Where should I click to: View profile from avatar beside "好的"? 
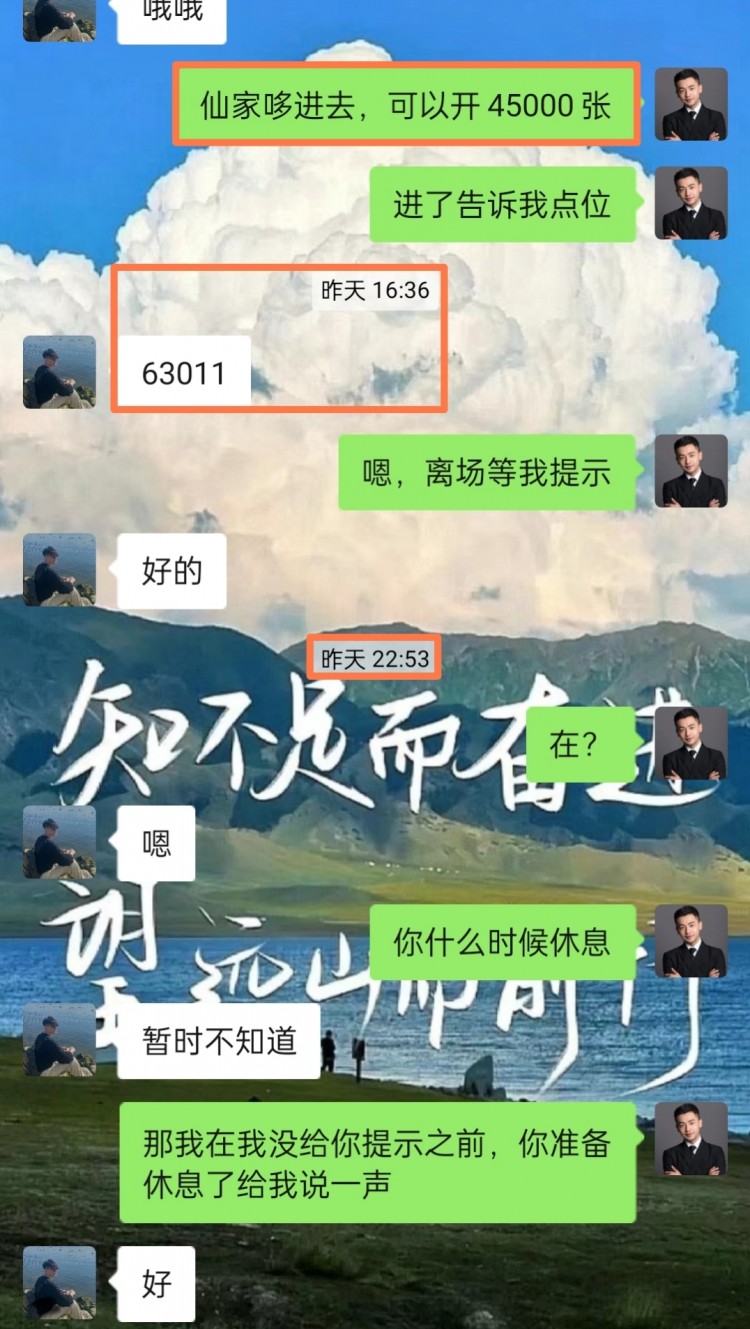59,570
